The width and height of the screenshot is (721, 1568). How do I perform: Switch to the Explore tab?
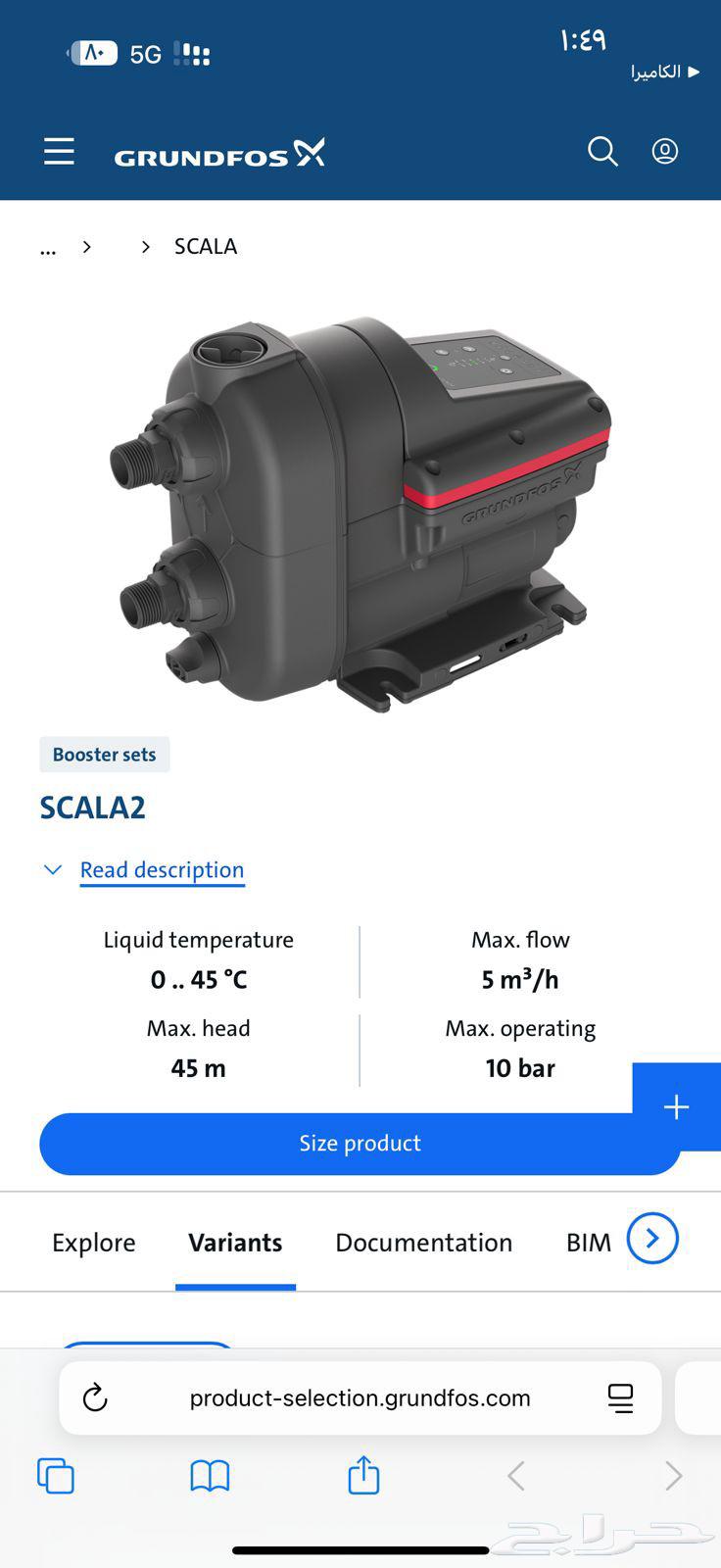point(93,1243)
